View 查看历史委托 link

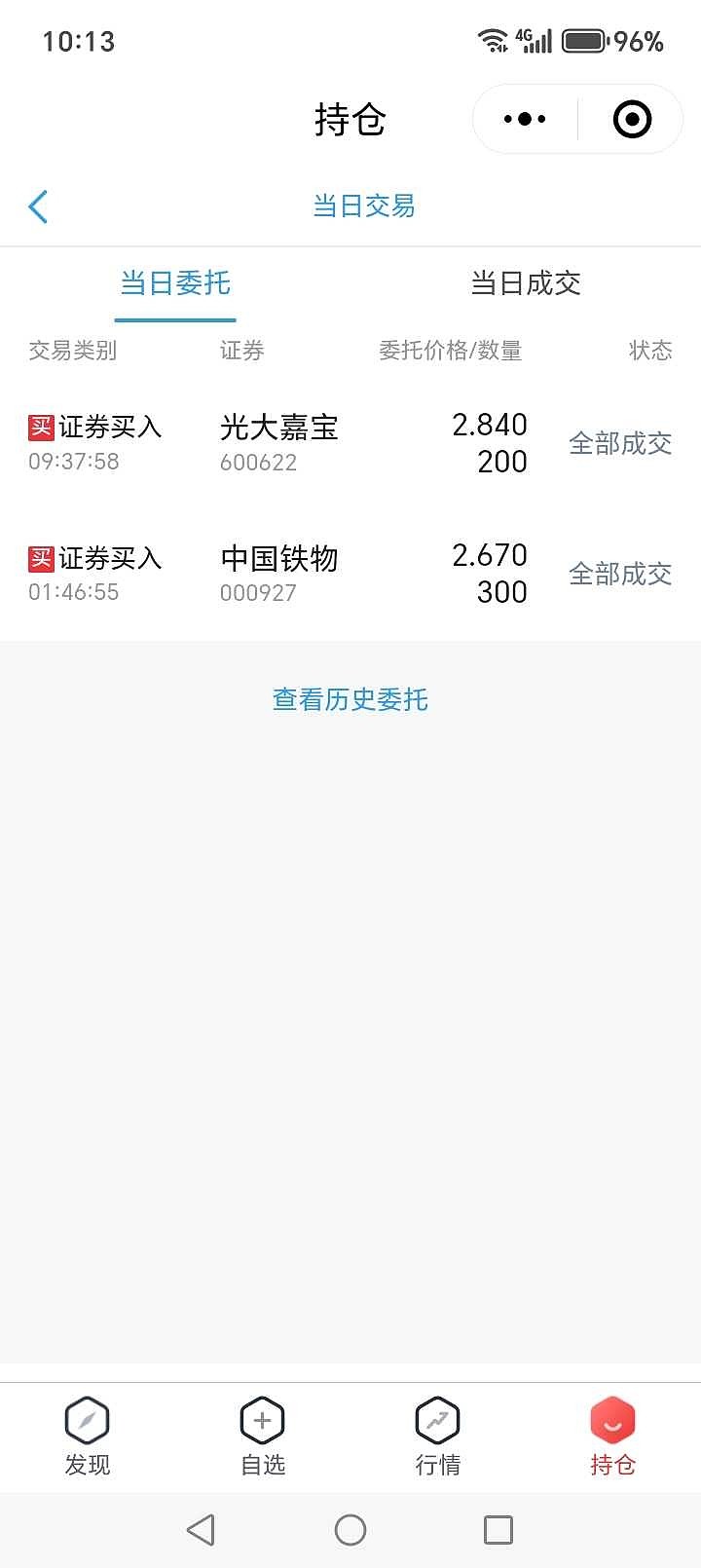tap(350, 699)
